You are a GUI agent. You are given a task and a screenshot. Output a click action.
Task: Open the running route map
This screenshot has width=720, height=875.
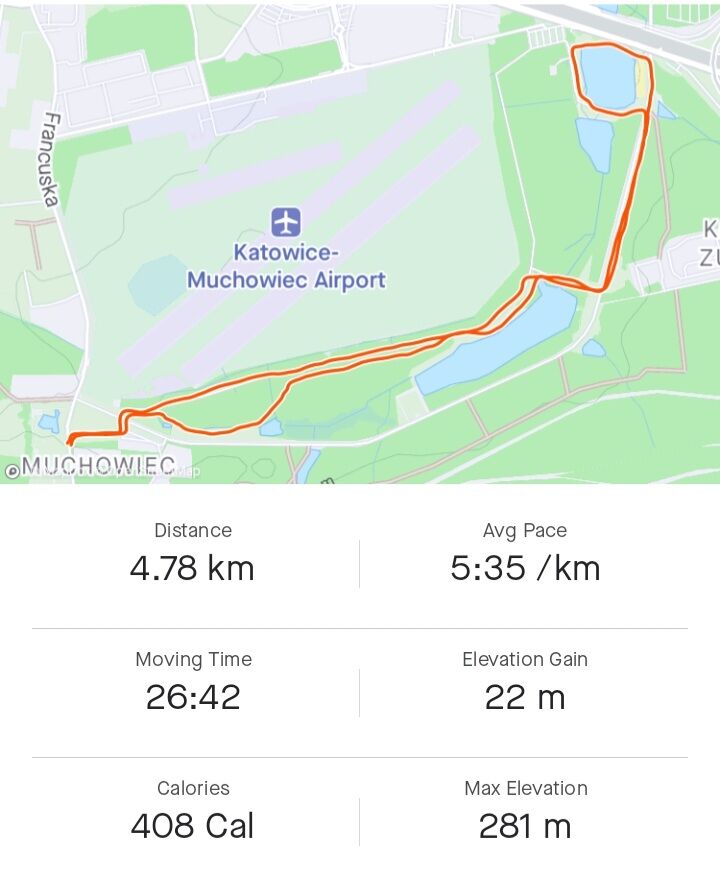click(360, 243)
